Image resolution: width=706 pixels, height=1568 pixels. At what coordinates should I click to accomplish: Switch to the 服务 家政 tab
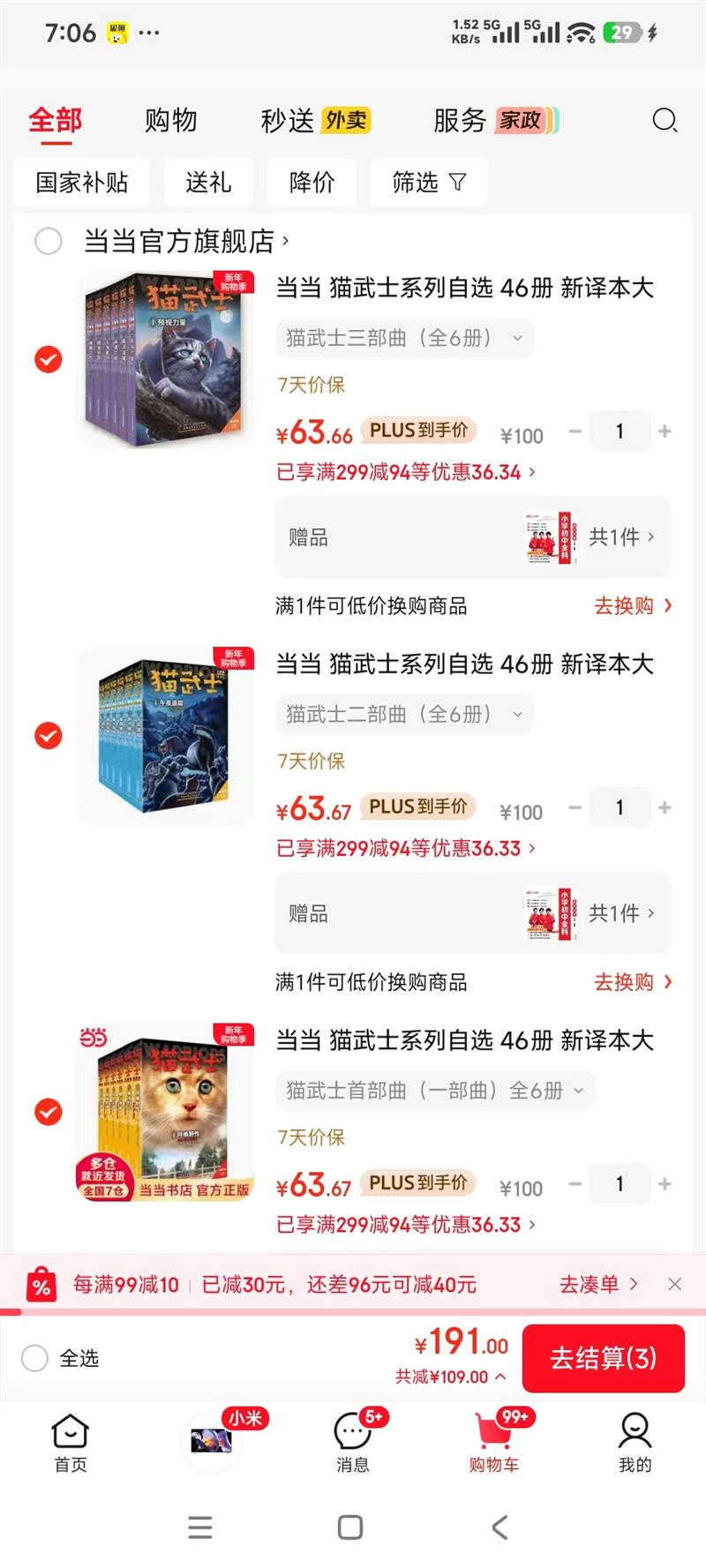495,120
